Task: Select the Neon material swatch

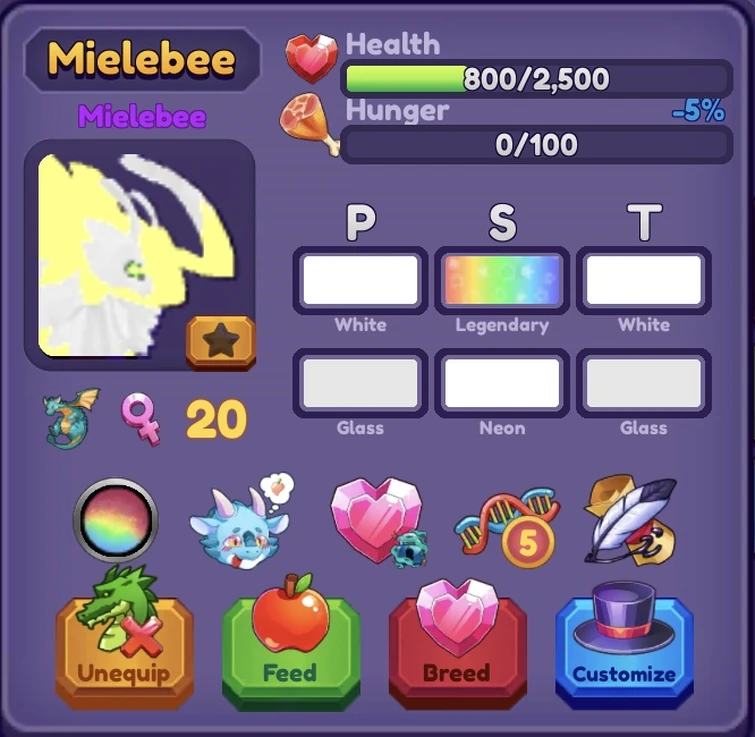Action: (x=501, y=383)
